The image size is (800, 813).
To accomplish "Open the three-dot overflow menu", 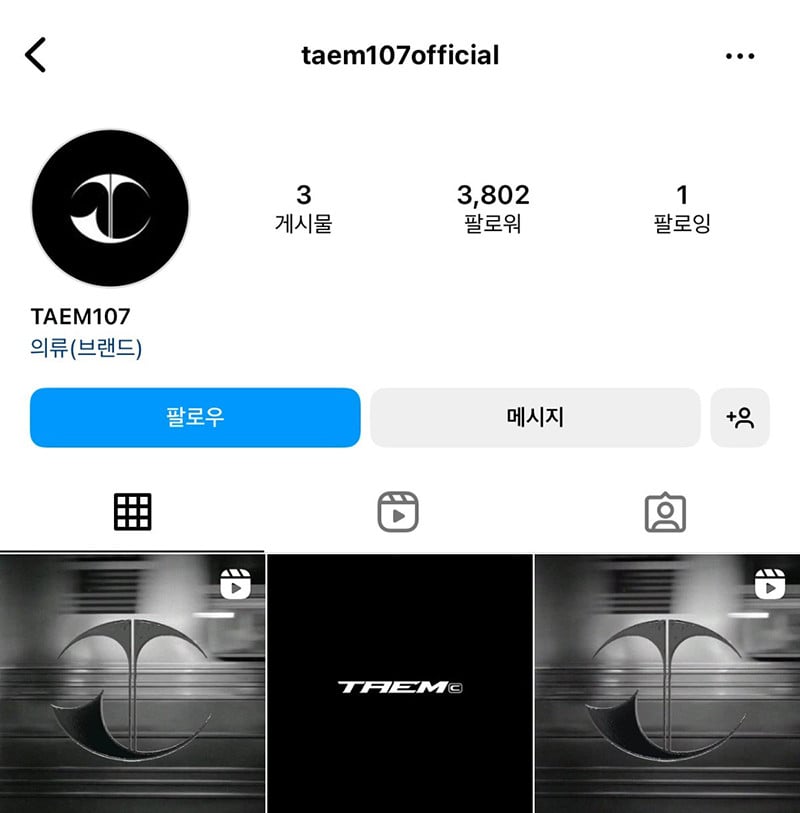I will click(740, 56).
